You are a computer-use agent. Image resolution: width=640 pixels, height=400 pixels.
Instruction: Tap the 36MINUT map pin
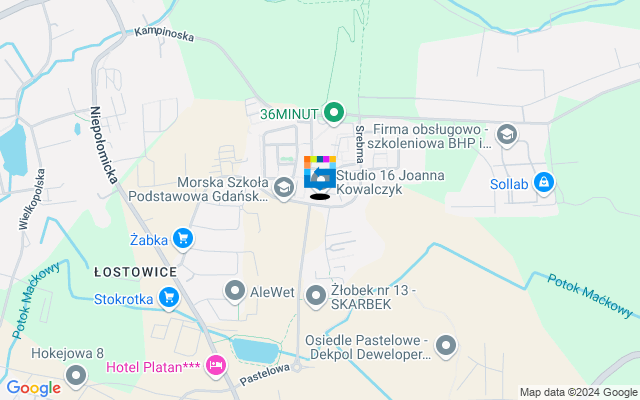tap(336, 112)
